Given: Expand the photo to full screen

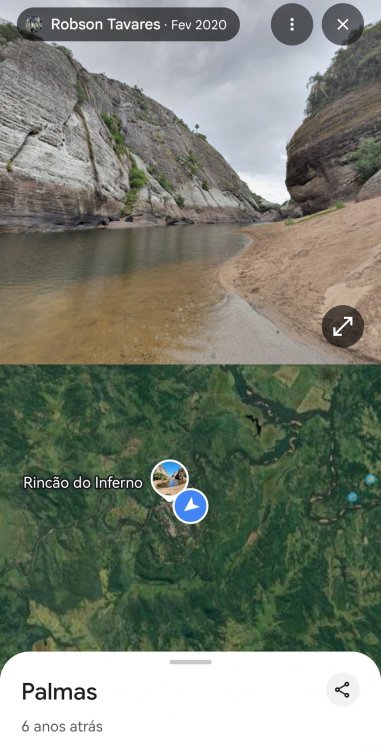Looking at the screenshot, I should 343,326.
